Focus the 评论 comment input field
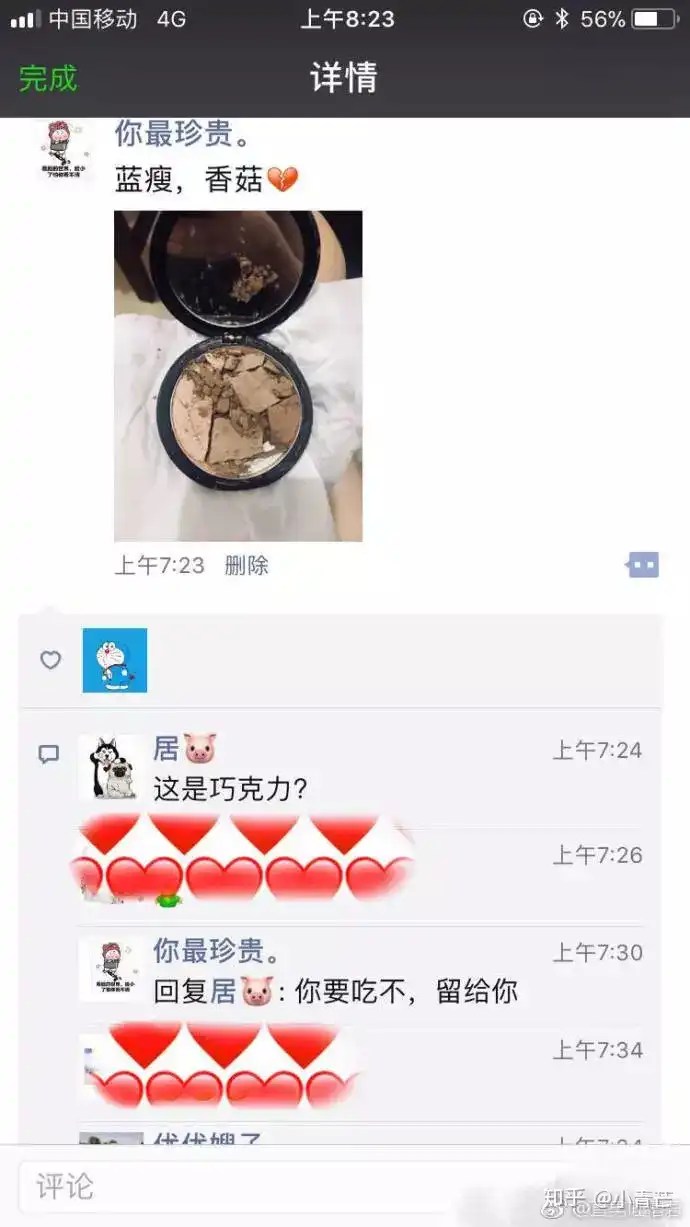 pyautogui.click(x=300, y=1186)
